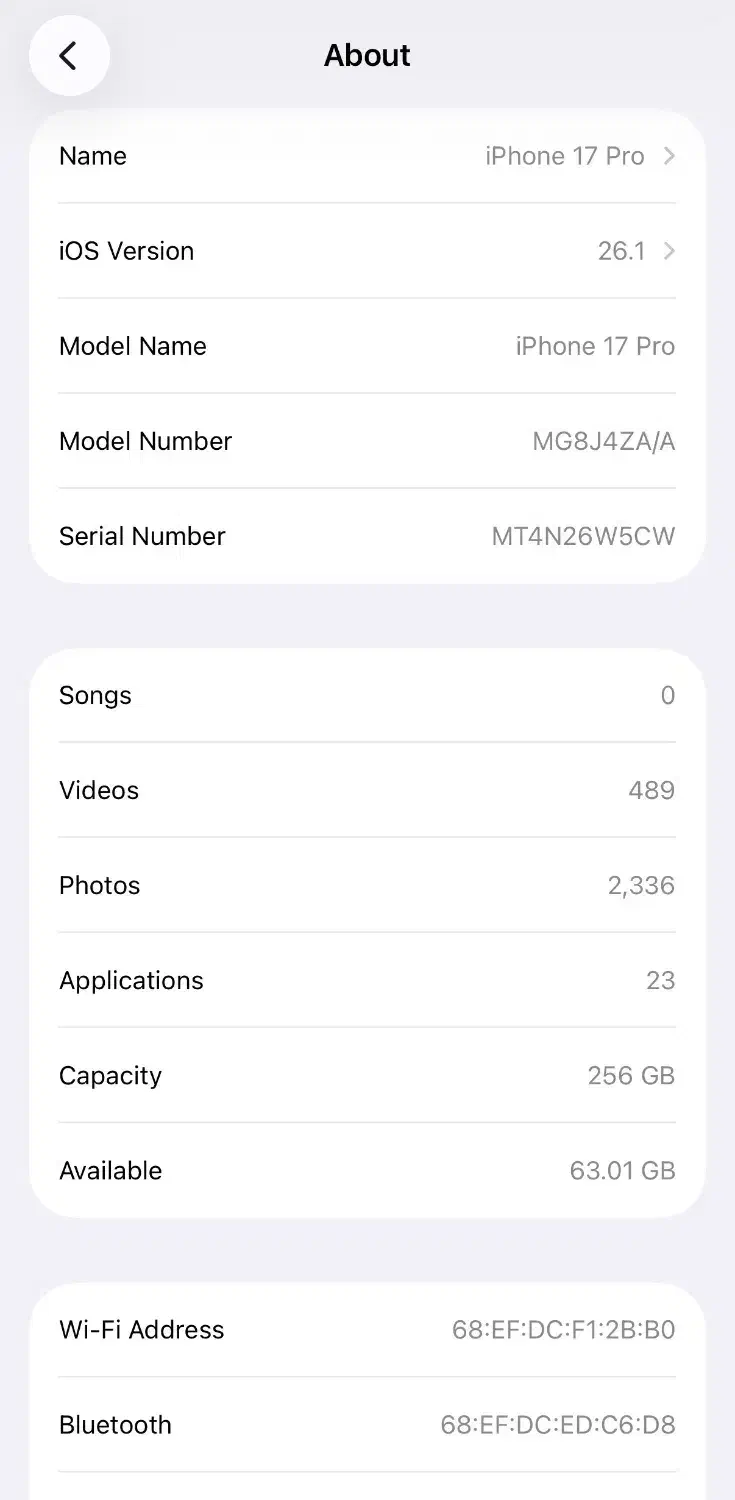Screen dimensions: 735x1500
Task: Select the Model Number MG8J4ZA/A value
Action: click(603, 441)
